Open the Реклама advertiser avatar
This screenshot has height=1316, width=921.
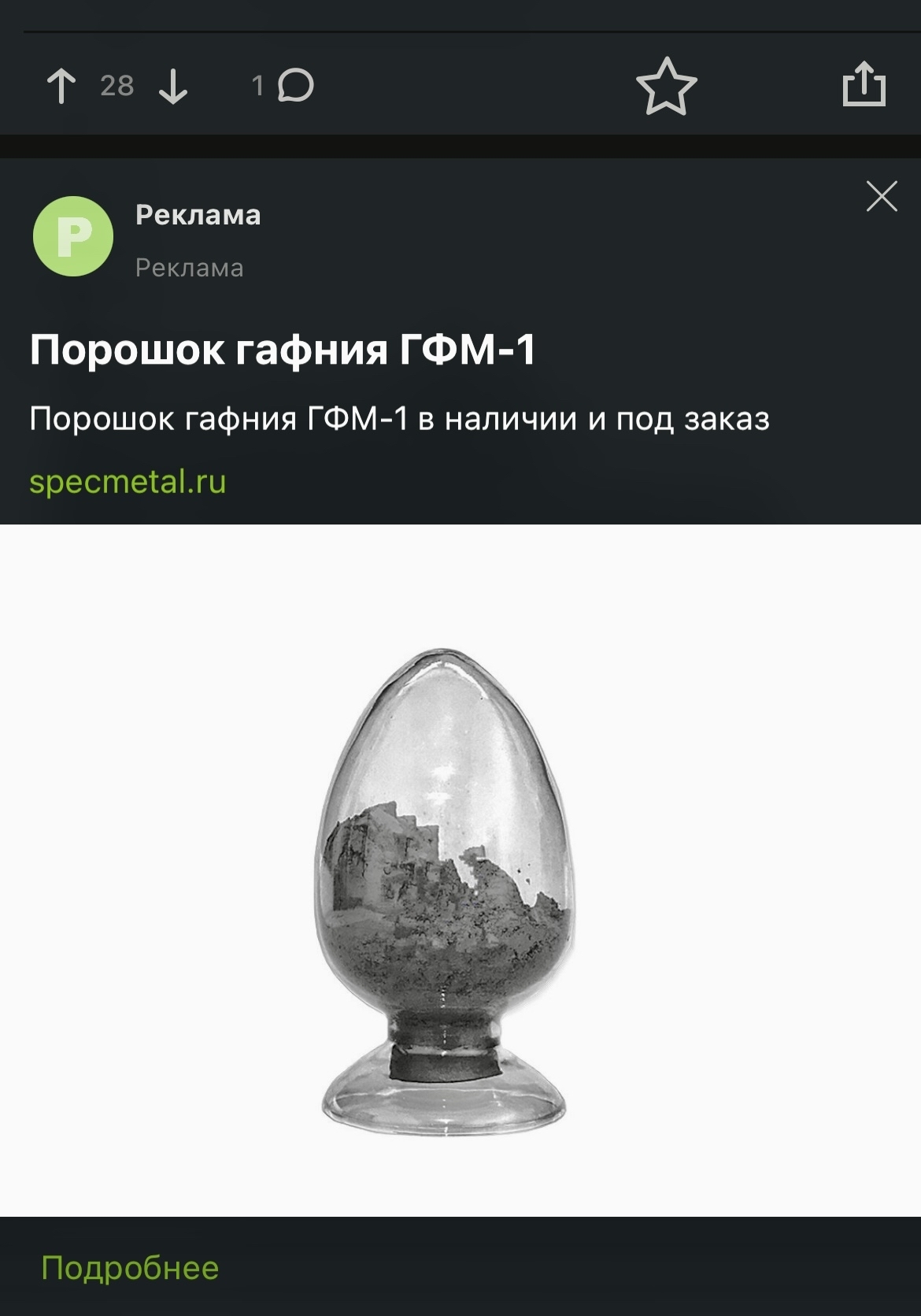73,236
